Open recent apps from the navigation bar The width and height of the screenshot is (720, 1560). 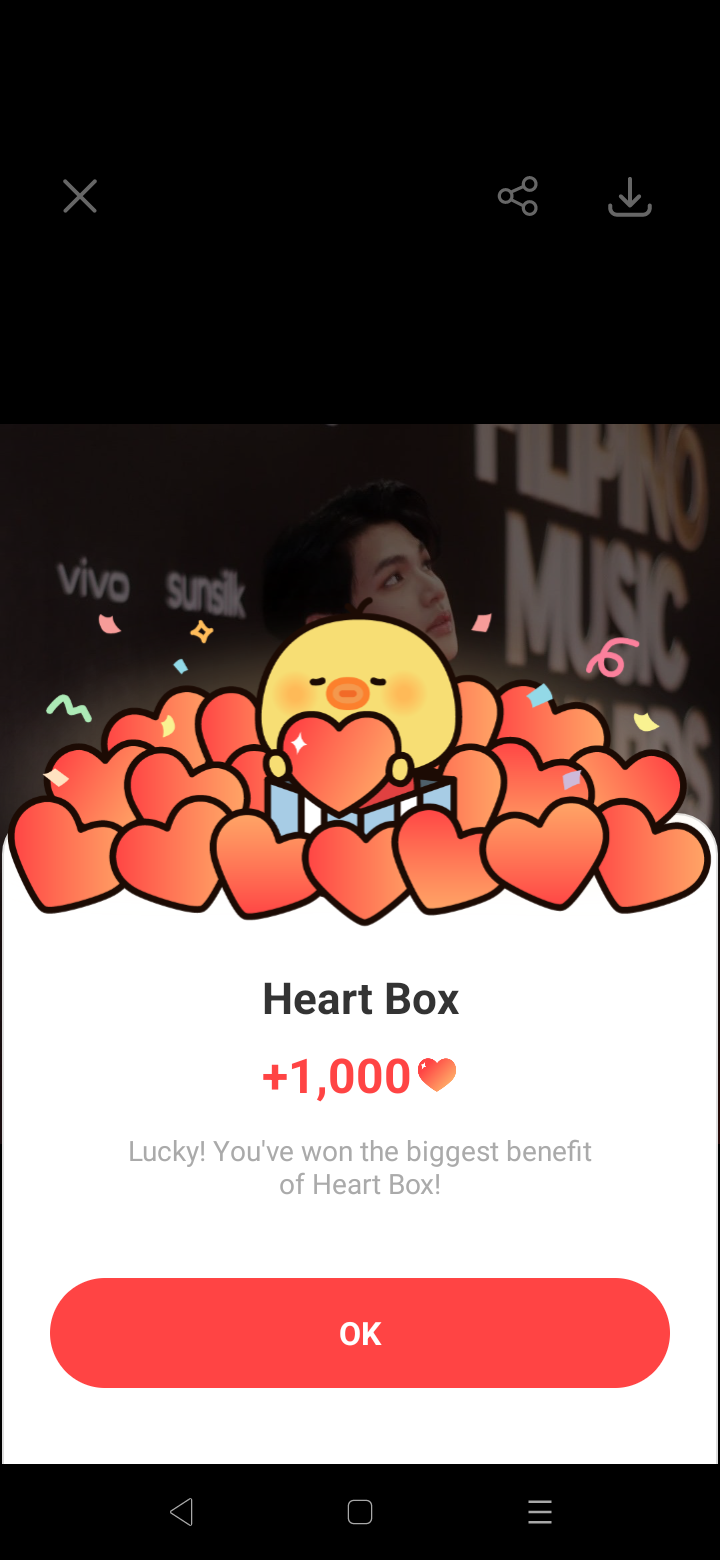(540, 1511)
